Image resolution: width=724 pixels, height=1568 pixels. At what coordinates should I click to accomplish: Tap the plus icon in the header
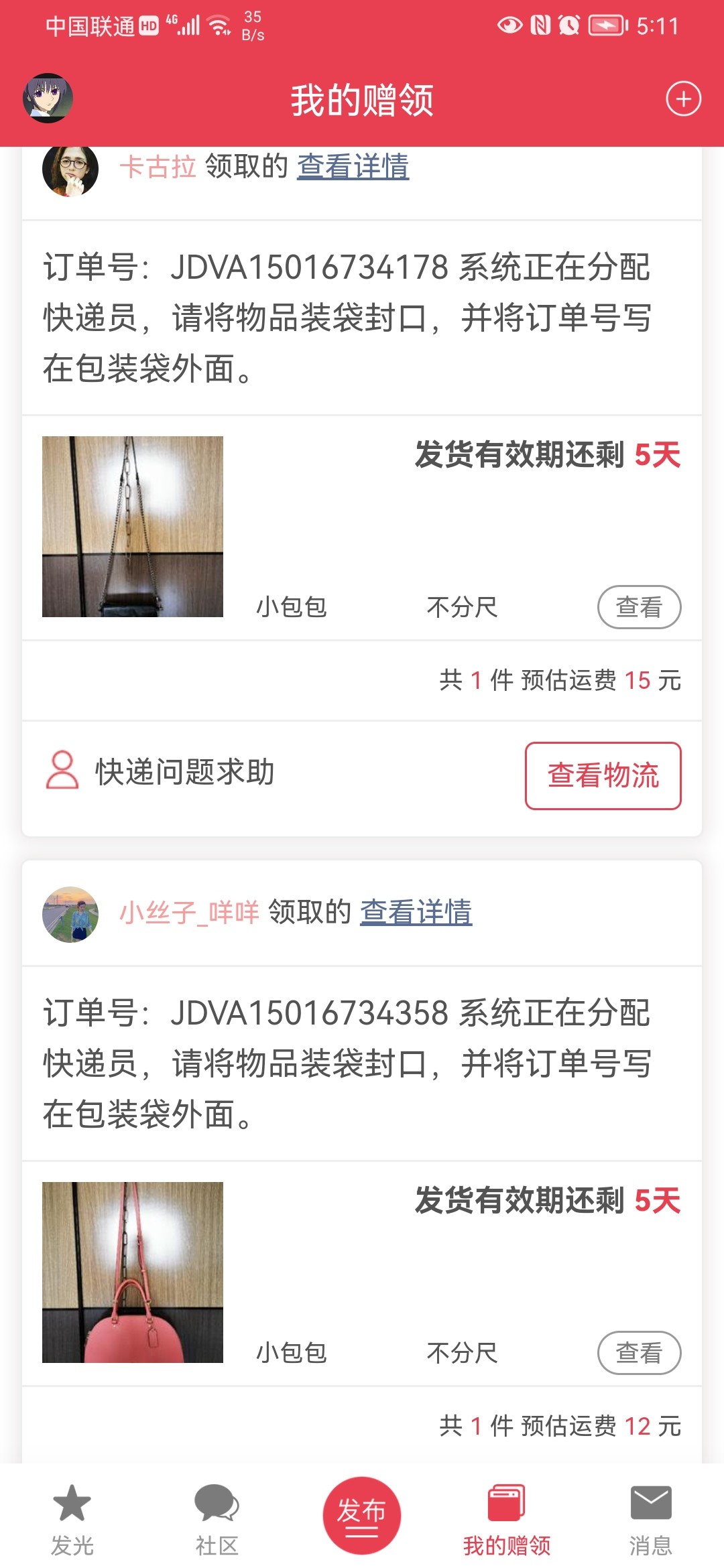683,99
